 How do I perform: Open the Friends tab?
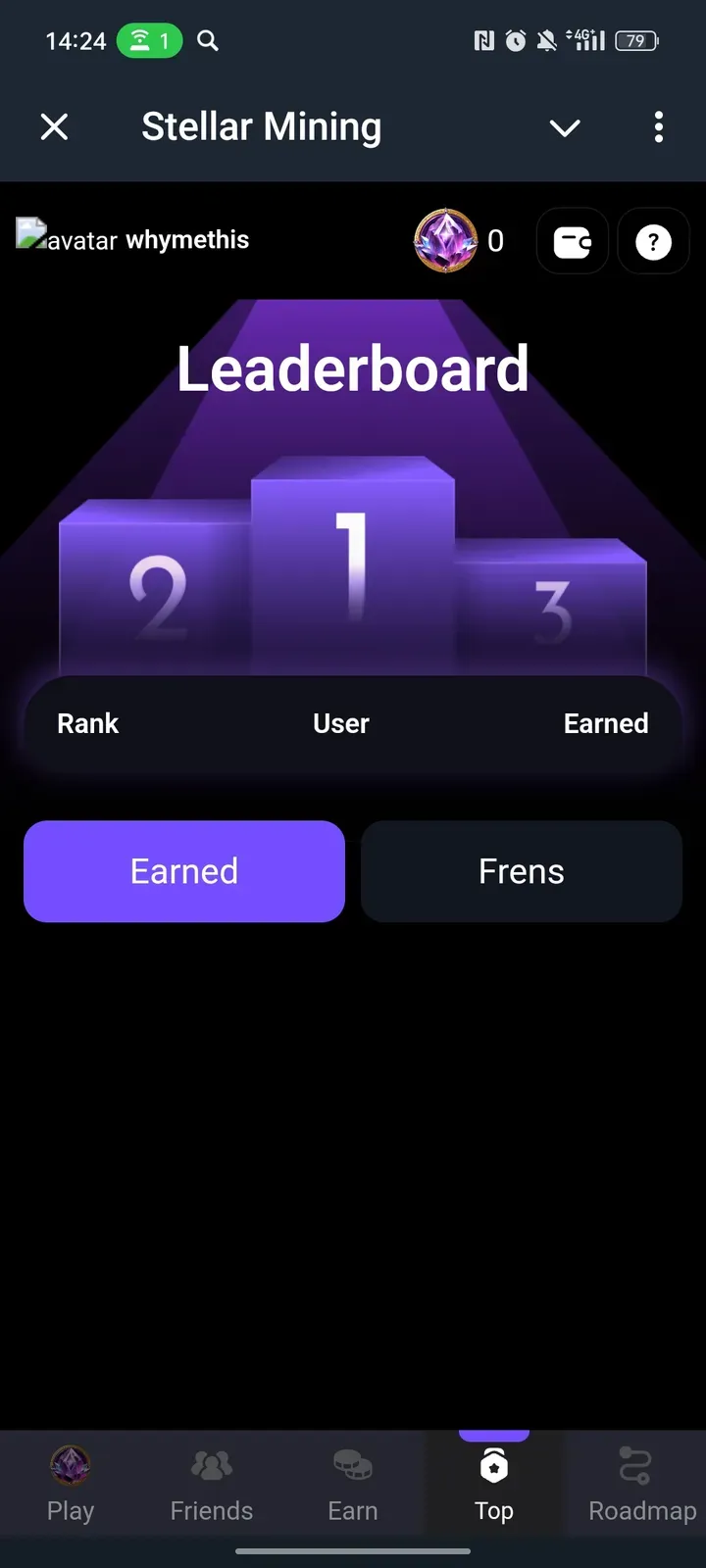(212, 1485)
